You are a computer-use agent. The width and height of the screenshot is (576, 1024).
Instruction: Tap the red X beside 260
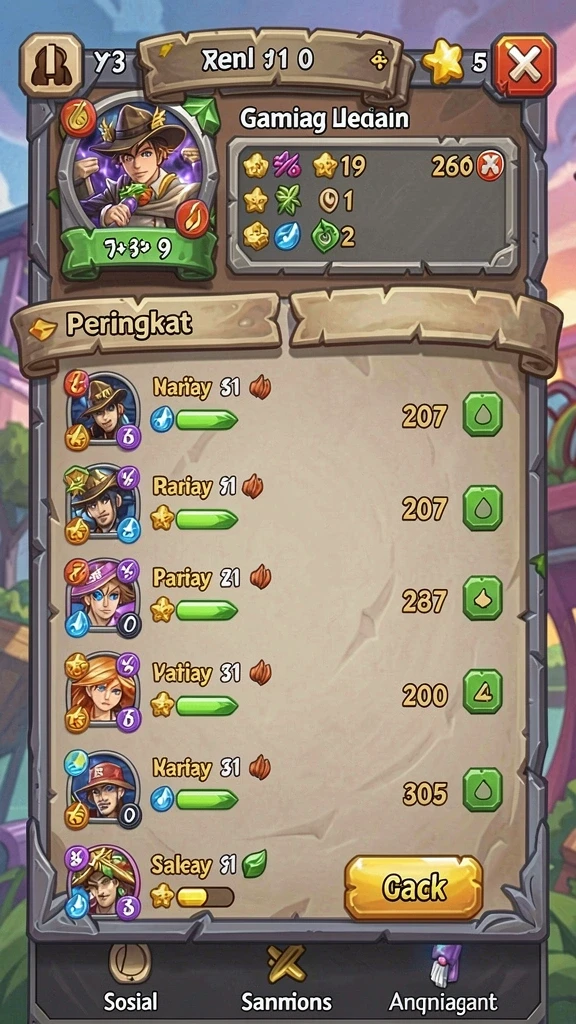pyautogui.click(x=488, y=167)
